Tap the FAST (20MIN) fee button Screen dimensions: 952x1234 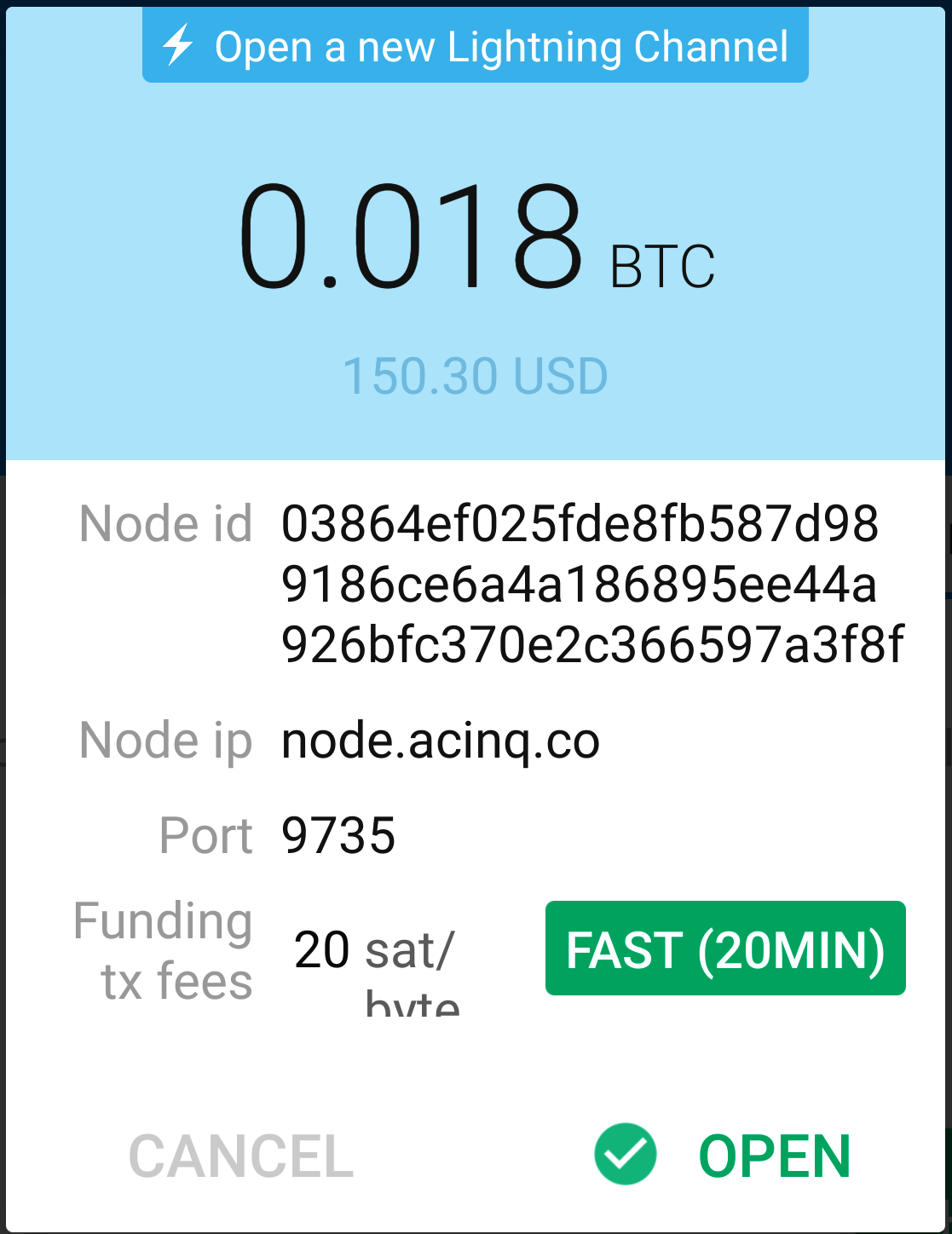725,949
